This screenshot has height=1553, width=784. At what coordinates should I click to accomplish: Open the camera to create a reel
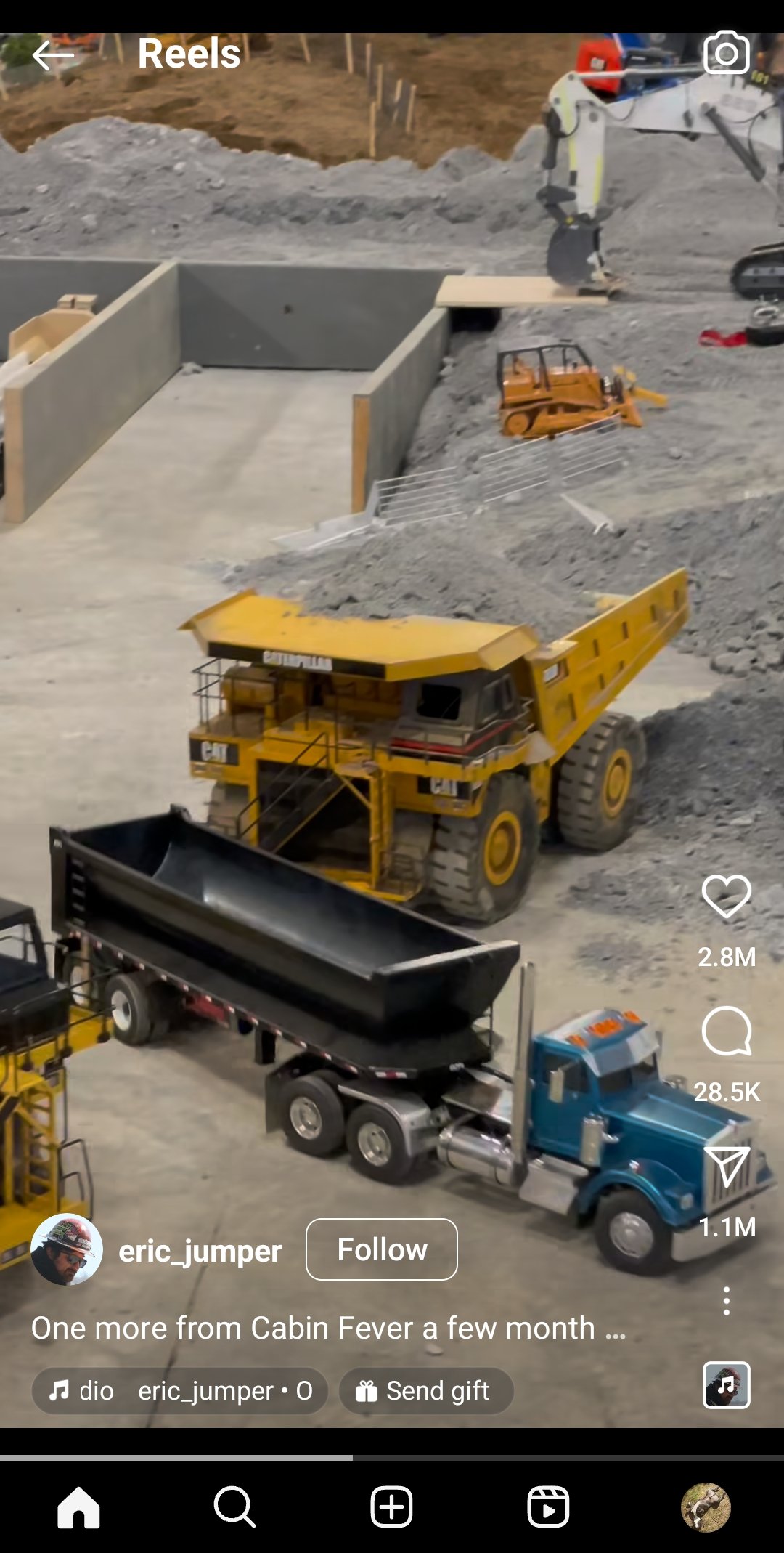726,52
